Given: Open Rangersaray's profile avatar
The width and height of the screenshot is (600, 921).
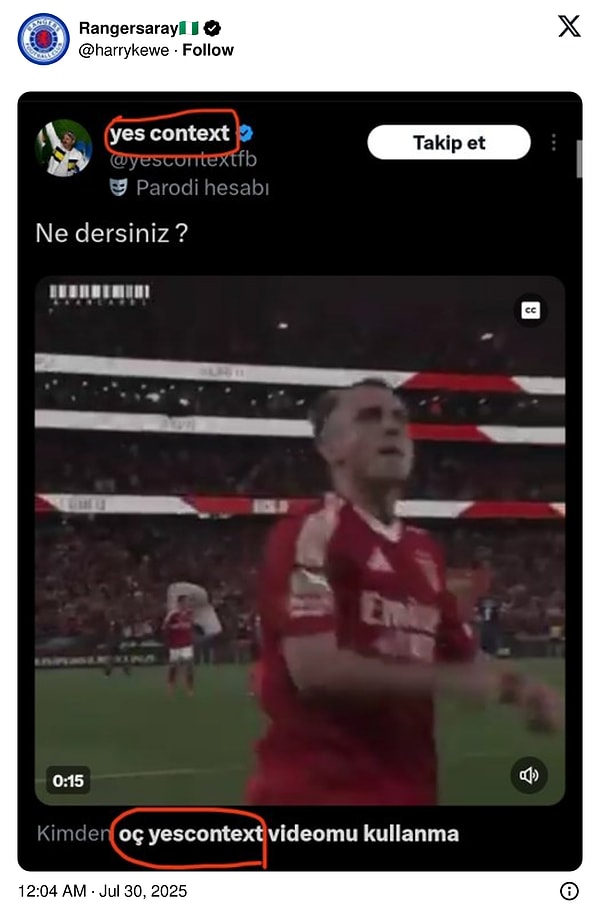Looking at the screenshot, I should pos(44,39).
